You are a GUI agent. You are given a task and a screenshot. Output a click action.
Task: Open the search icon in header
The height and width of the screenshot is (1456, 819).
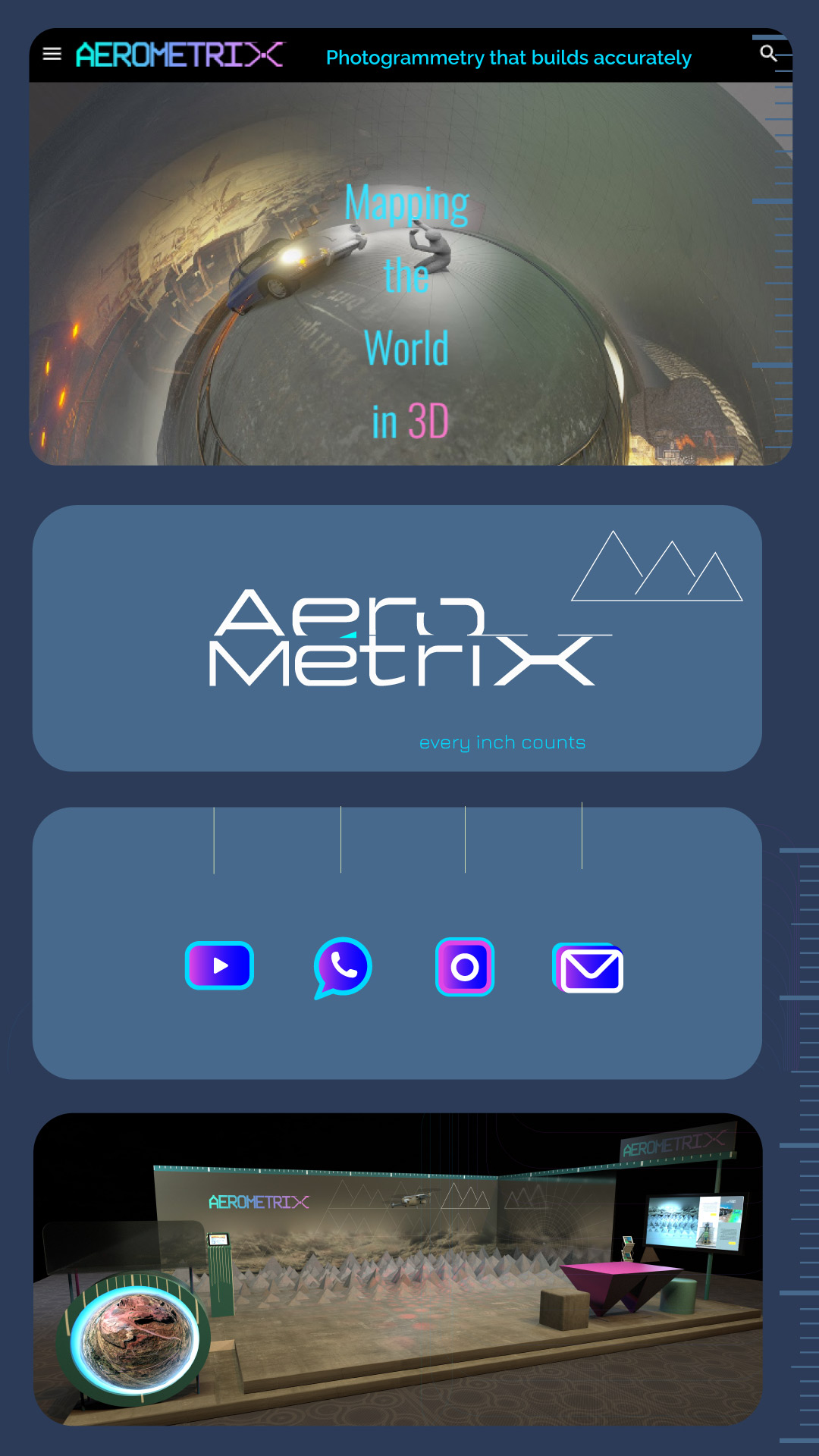(x=768, y=53)
